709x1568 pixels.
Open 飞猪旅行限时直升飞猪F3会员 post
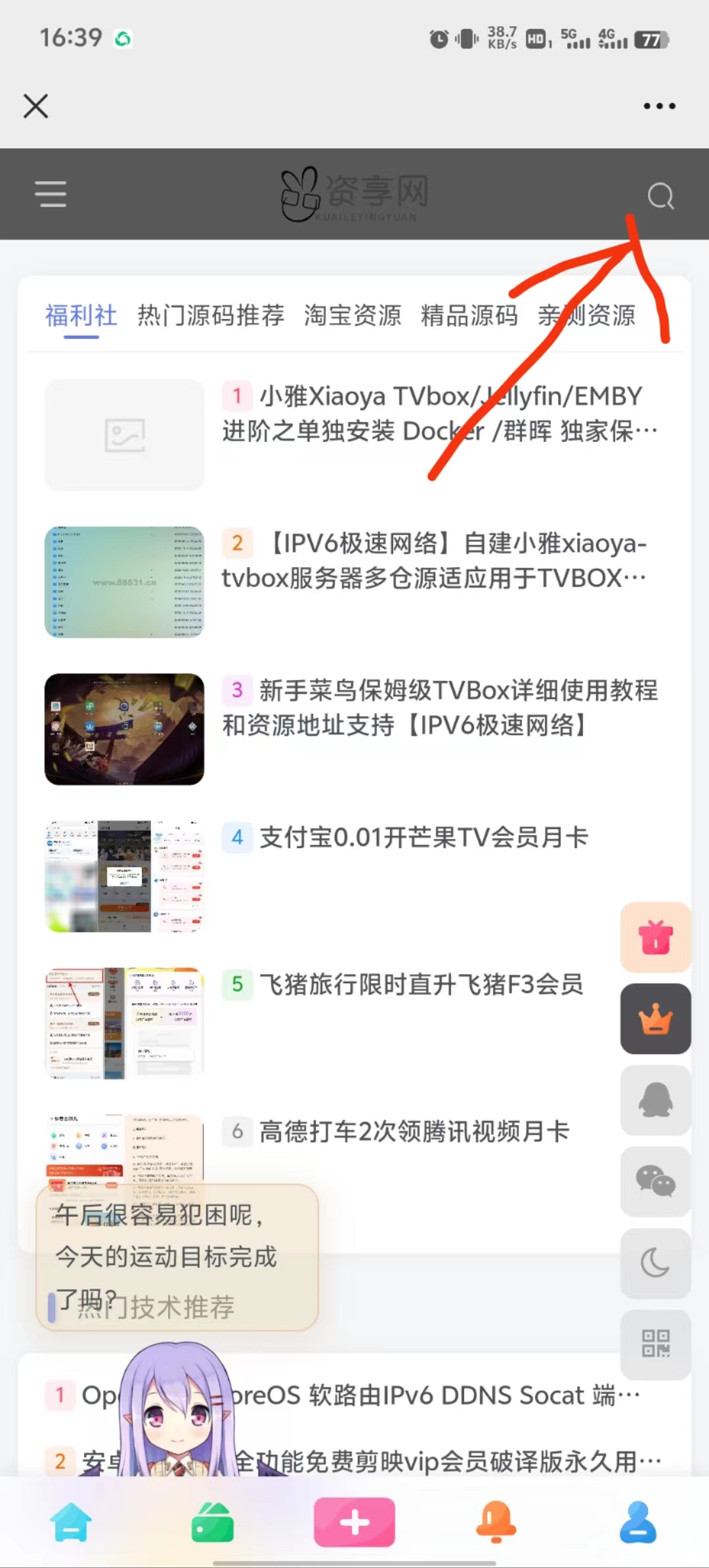[420, 985]
